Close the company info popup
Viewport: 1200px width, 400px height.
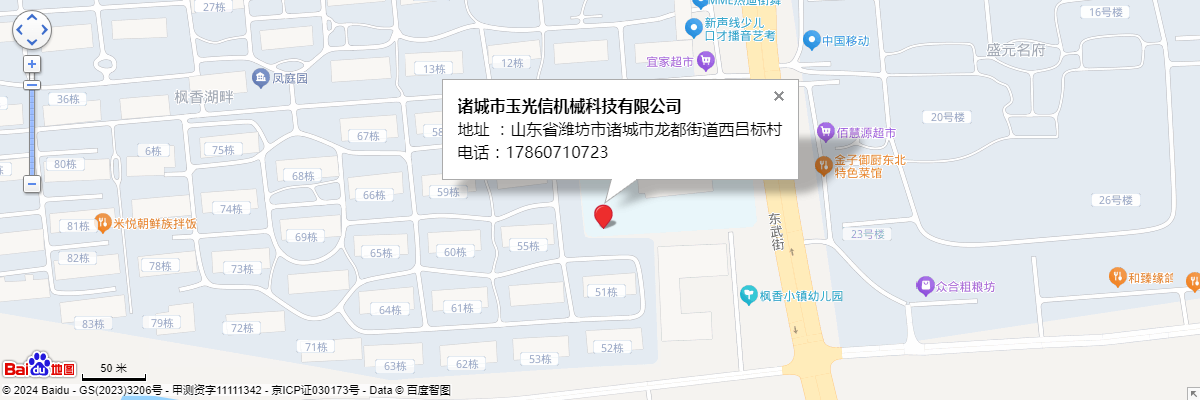click(779, 96)
